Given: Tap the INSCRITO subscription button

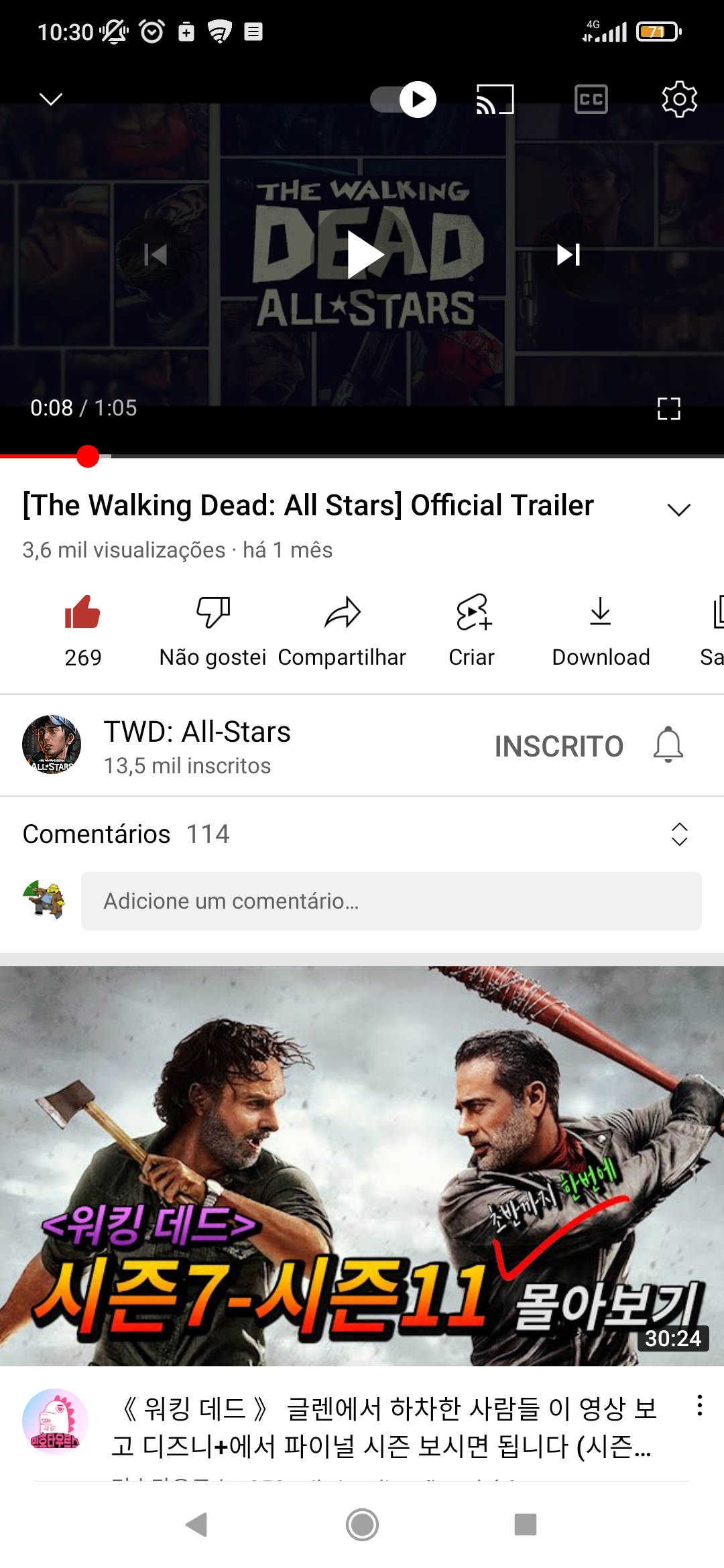Looking at the screenshot, I should tap(558, 746).
